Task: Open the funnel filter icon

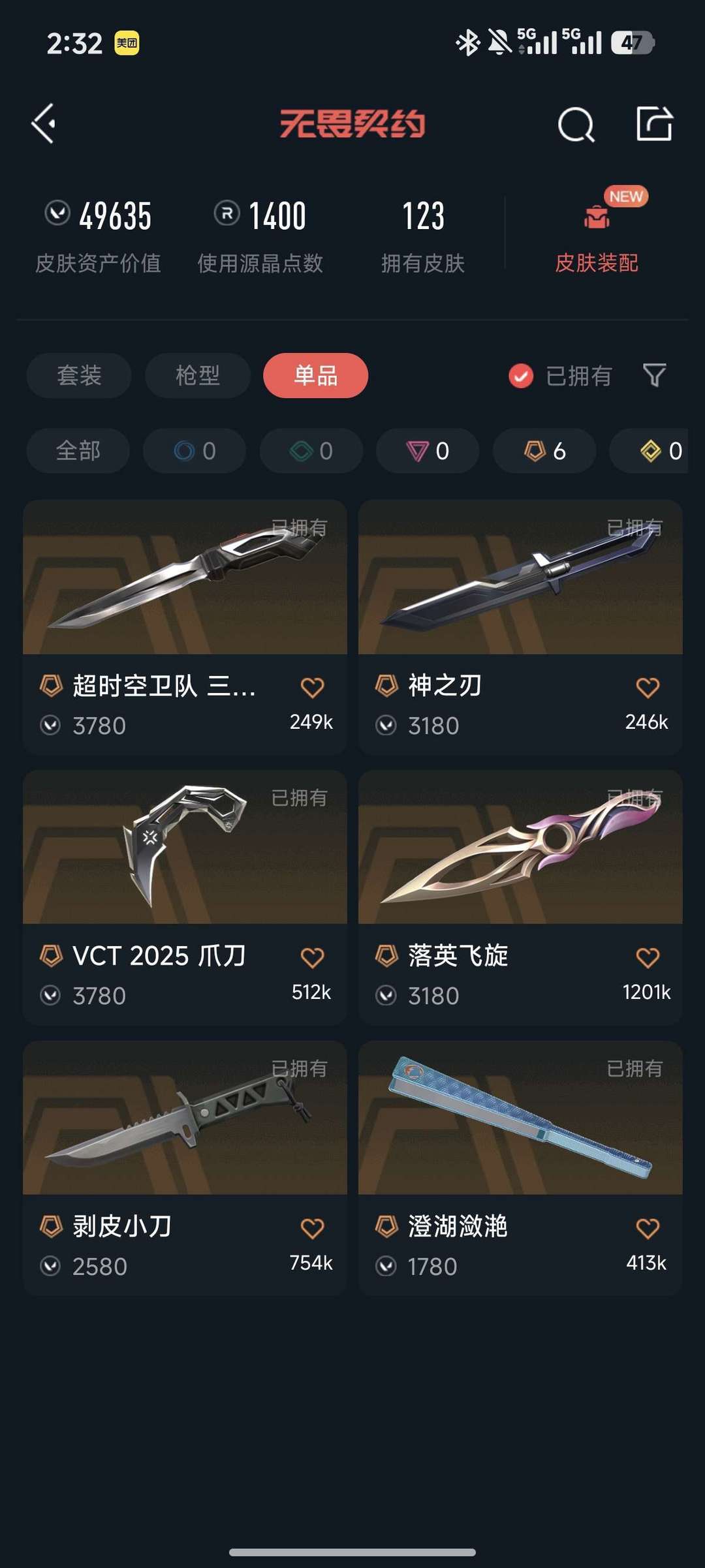Action: 654,375
